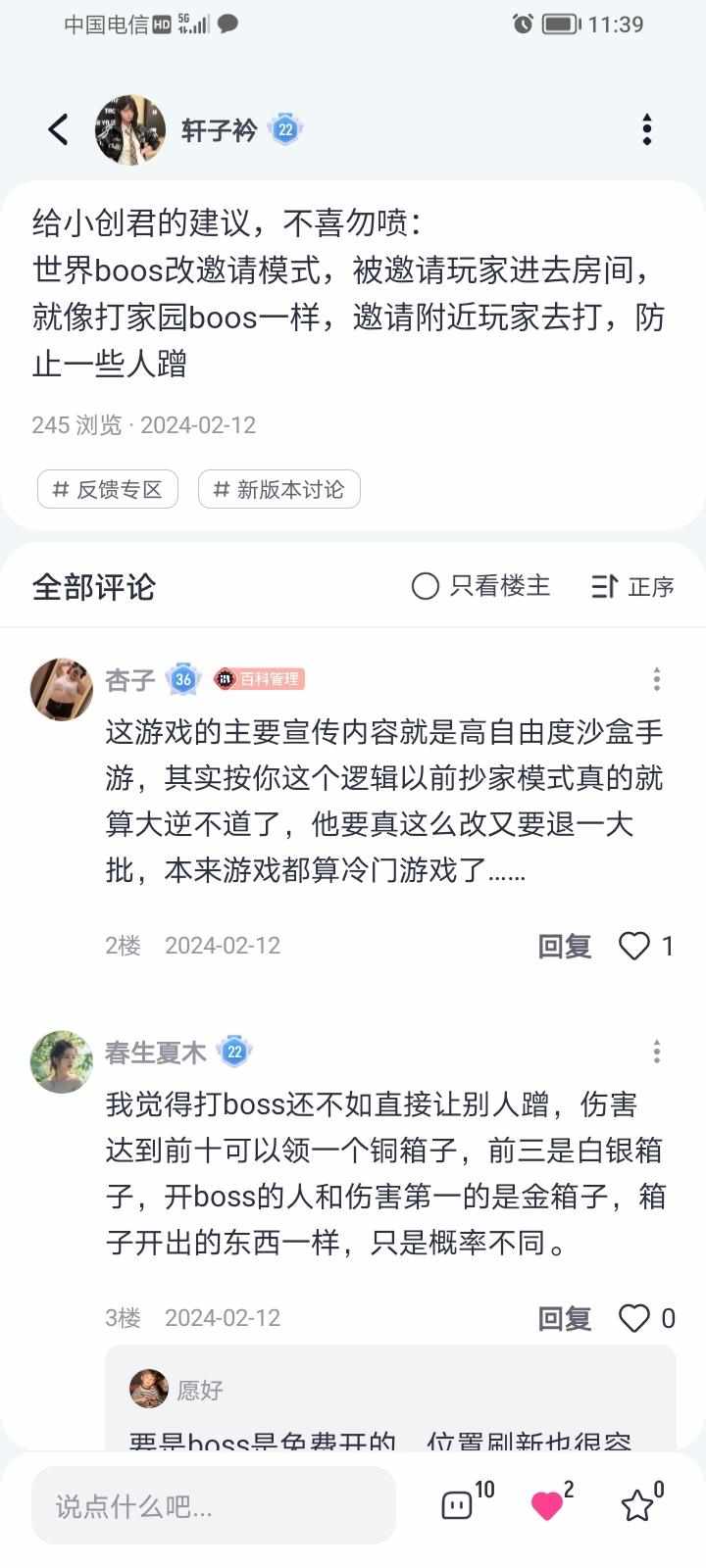Viewport: 706px width, 1568px height.
Task: Reply to 春生夏木's comment
Action: 565,1318
